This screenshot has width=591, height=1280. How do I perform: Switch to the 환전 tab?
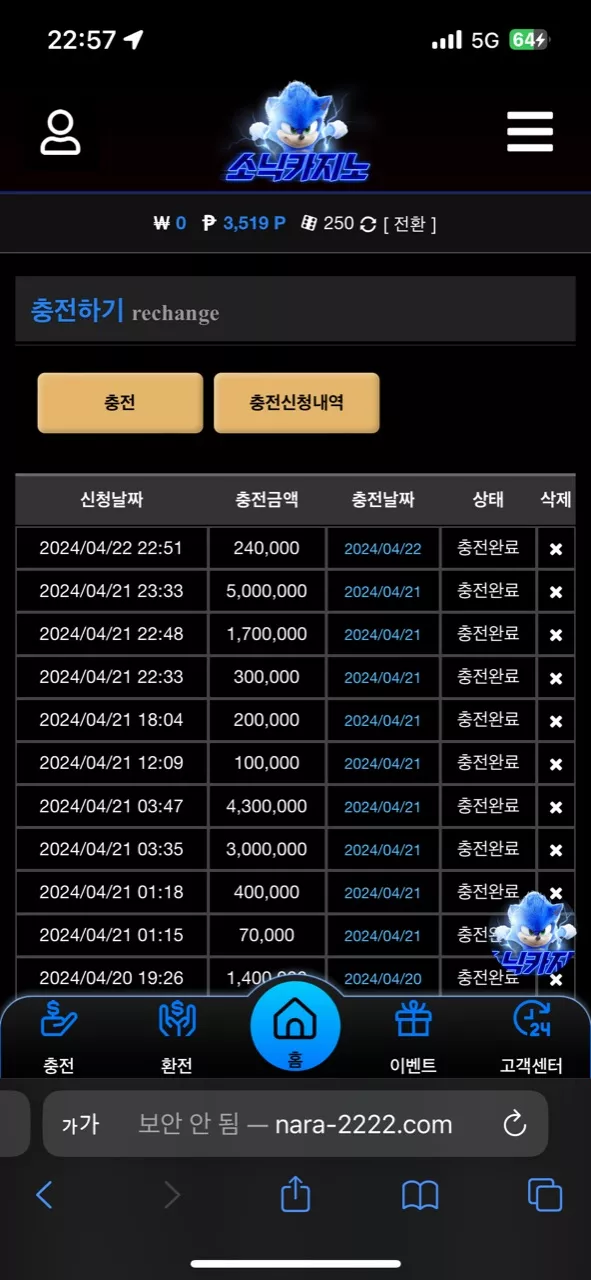(177, 1037)
